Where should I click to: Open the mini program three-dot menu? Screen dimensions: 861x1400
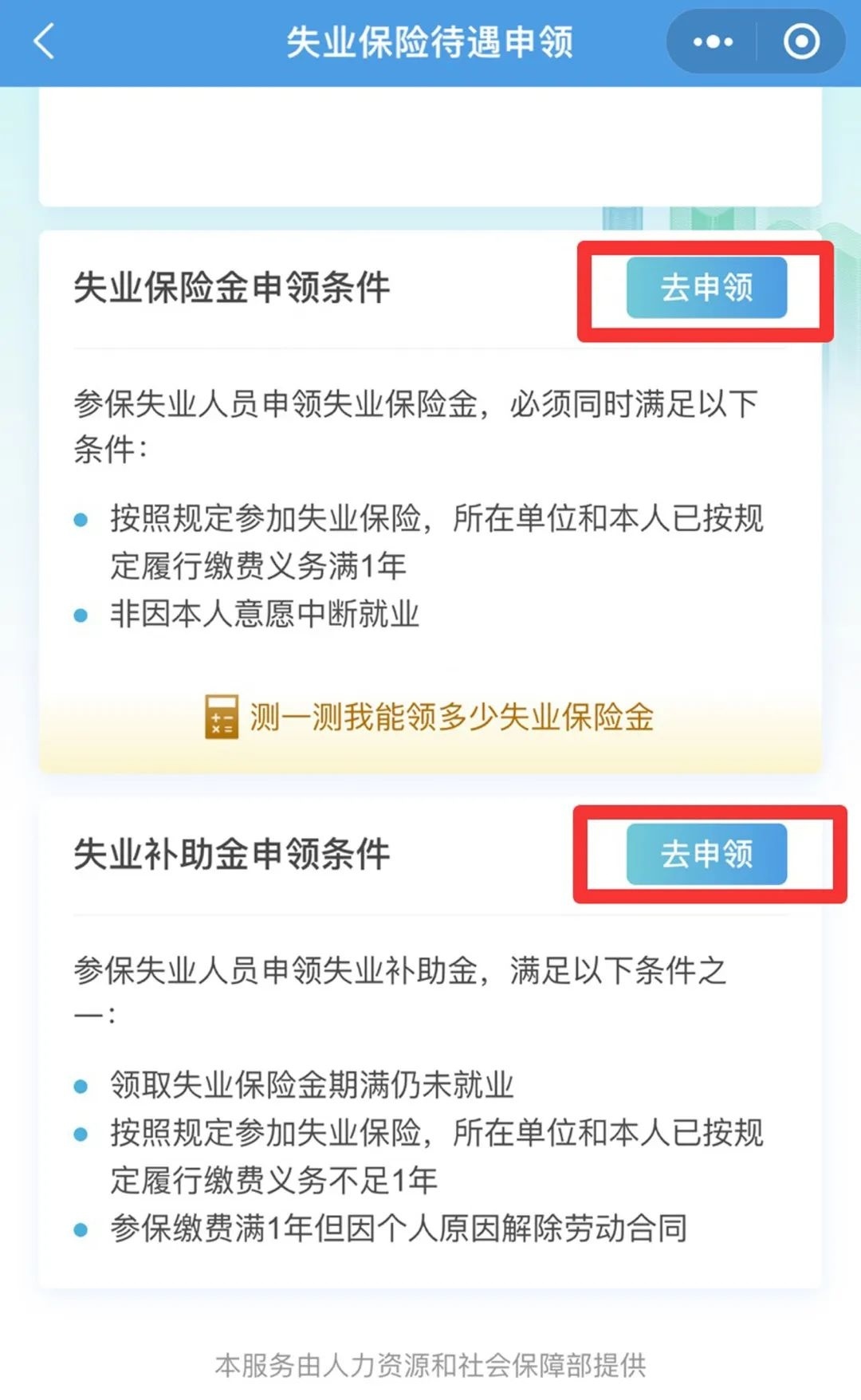(x=712, y=41)
